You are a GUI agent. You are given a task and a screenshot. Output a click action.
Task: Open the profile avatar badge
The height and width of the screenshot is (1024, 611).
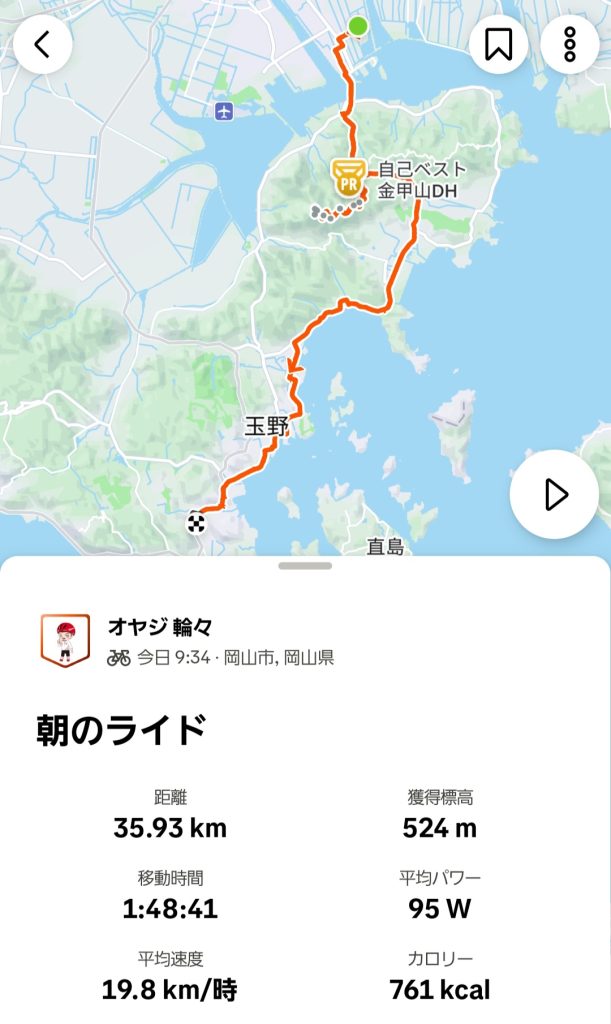point(65,640)
